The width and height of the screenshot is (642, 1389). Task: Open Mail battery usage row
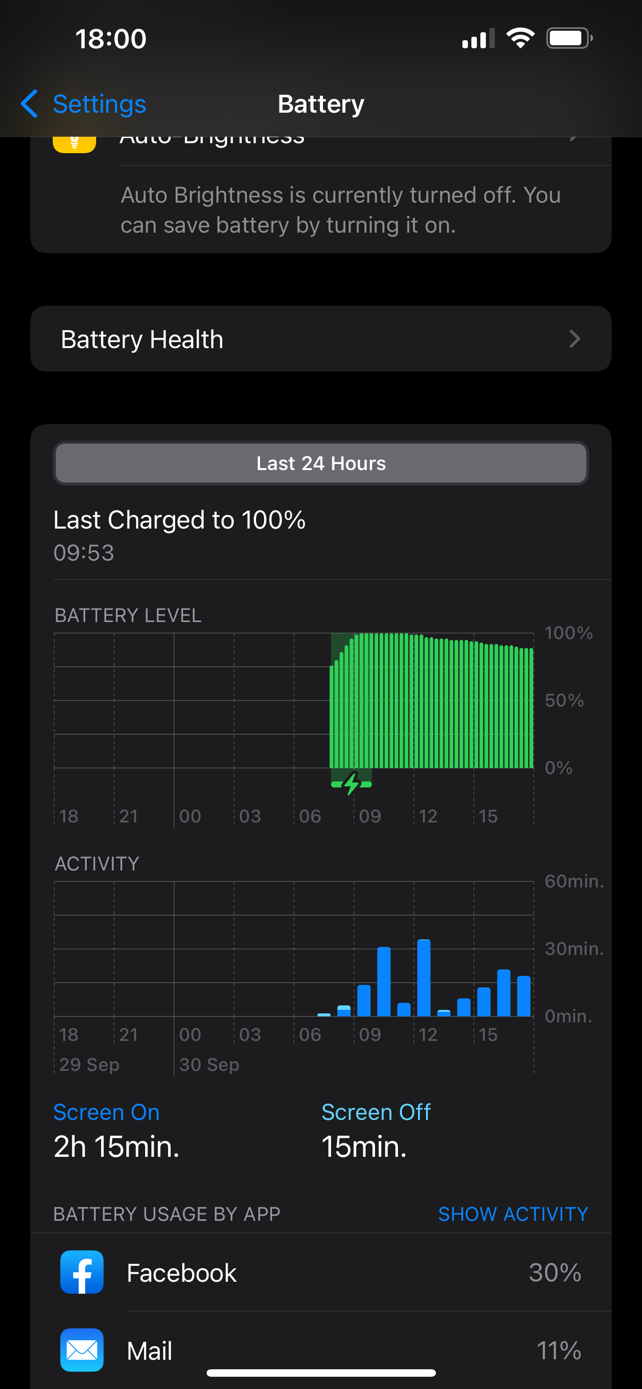(320, 1351)
